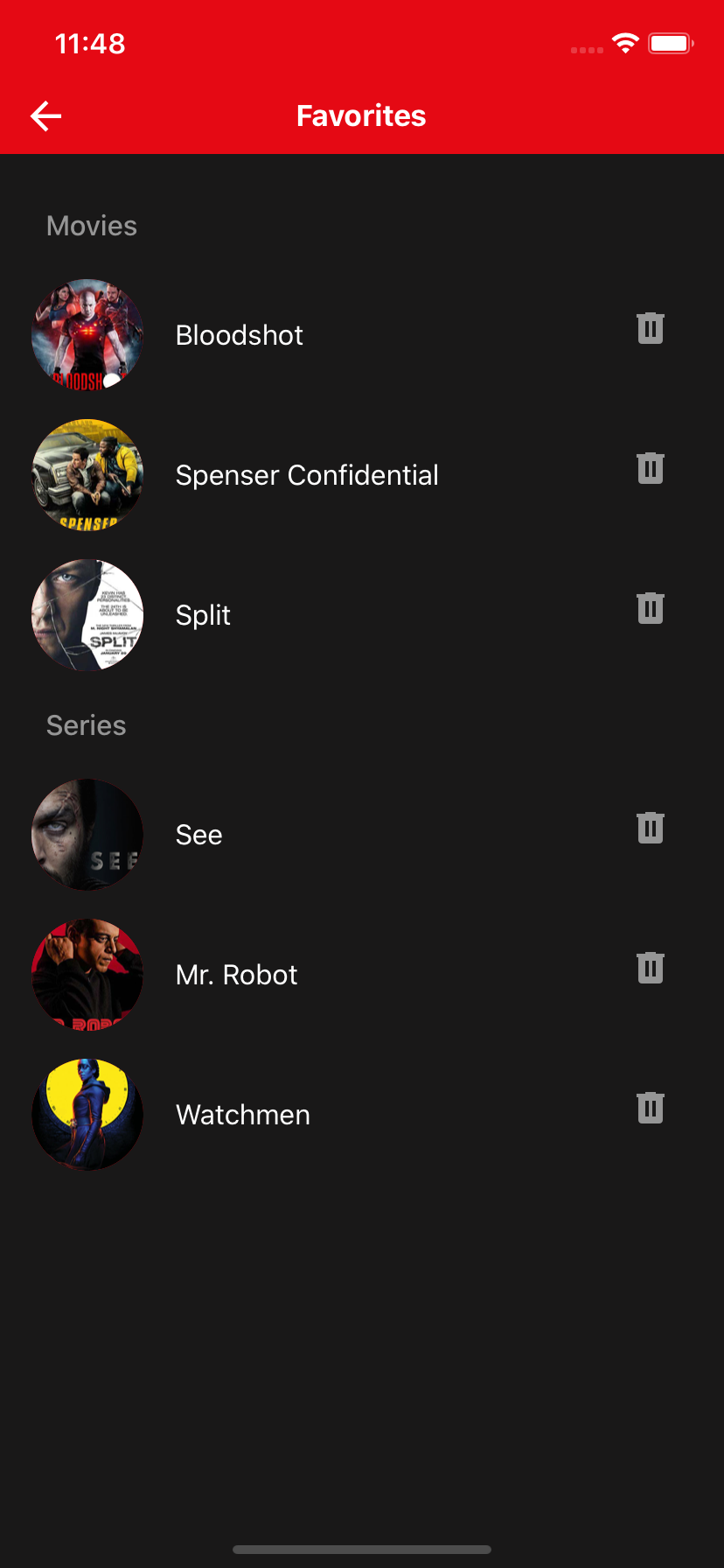View the Split movie

pos(203,615)
